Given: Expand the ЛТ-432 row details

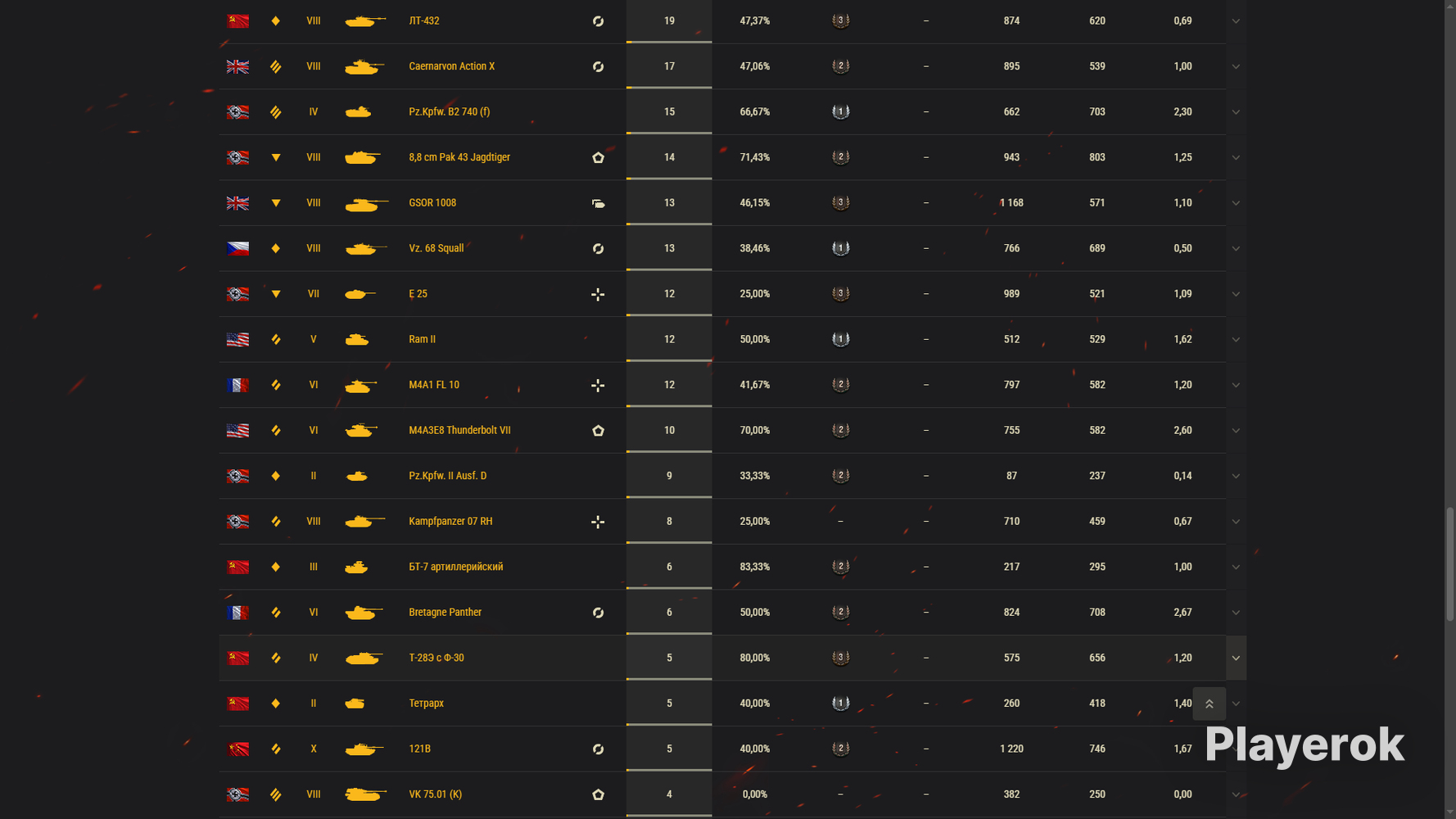Looking at the screenshot, I should (x=1236, y=21).
